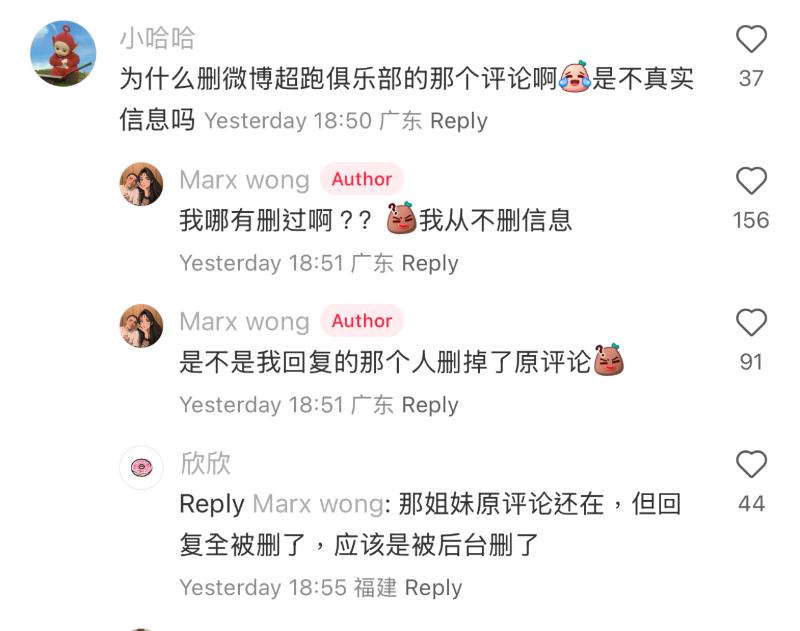Like Marx wong's comment "我哪有删过啊"

coord(751,181)
